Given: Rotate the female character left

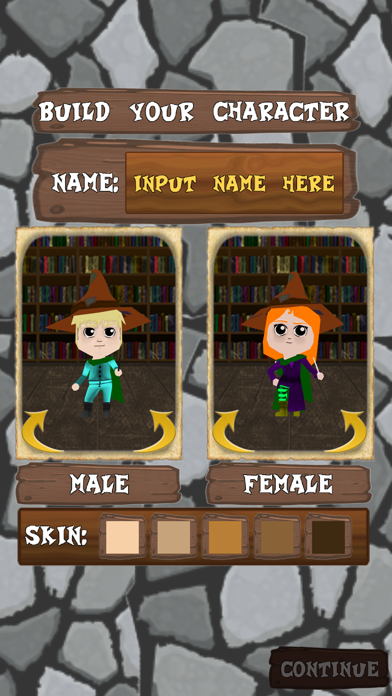Looking at the screenshot, I should tap(228, 430).
